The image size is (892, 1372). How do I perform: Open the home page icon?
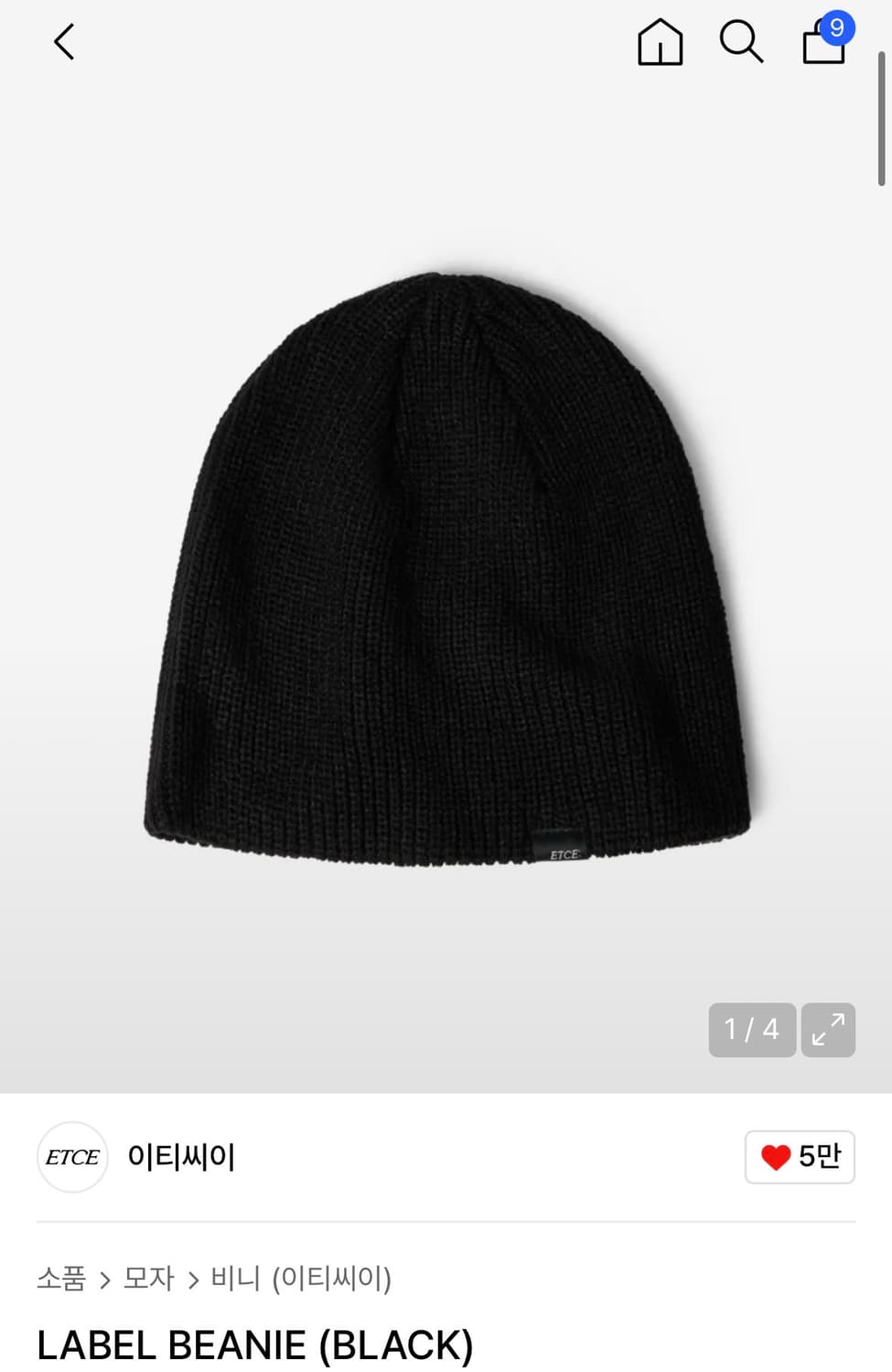coord(660,42)
